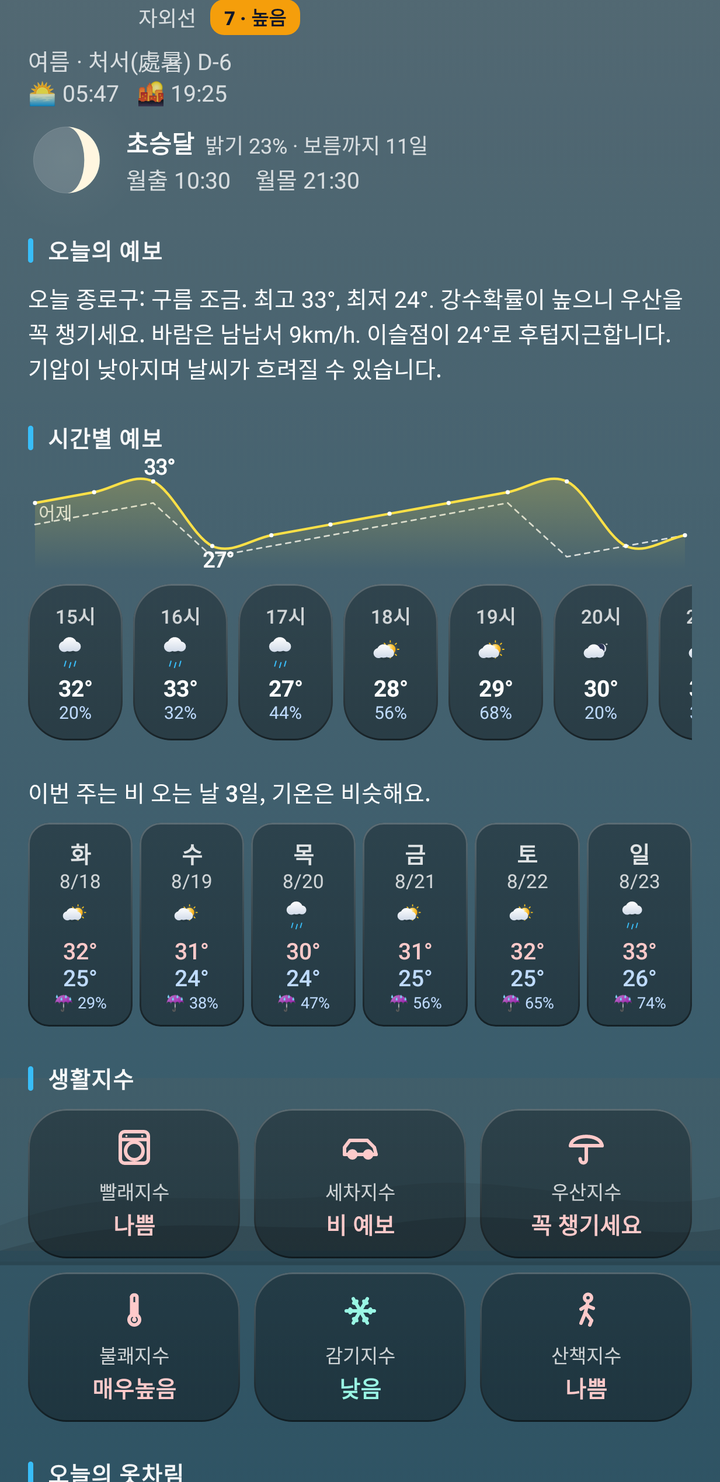The width and height of the screenshot is (720, 1482).
Task: Open the 19시 hourly forecast card
Action: point(495,662)
